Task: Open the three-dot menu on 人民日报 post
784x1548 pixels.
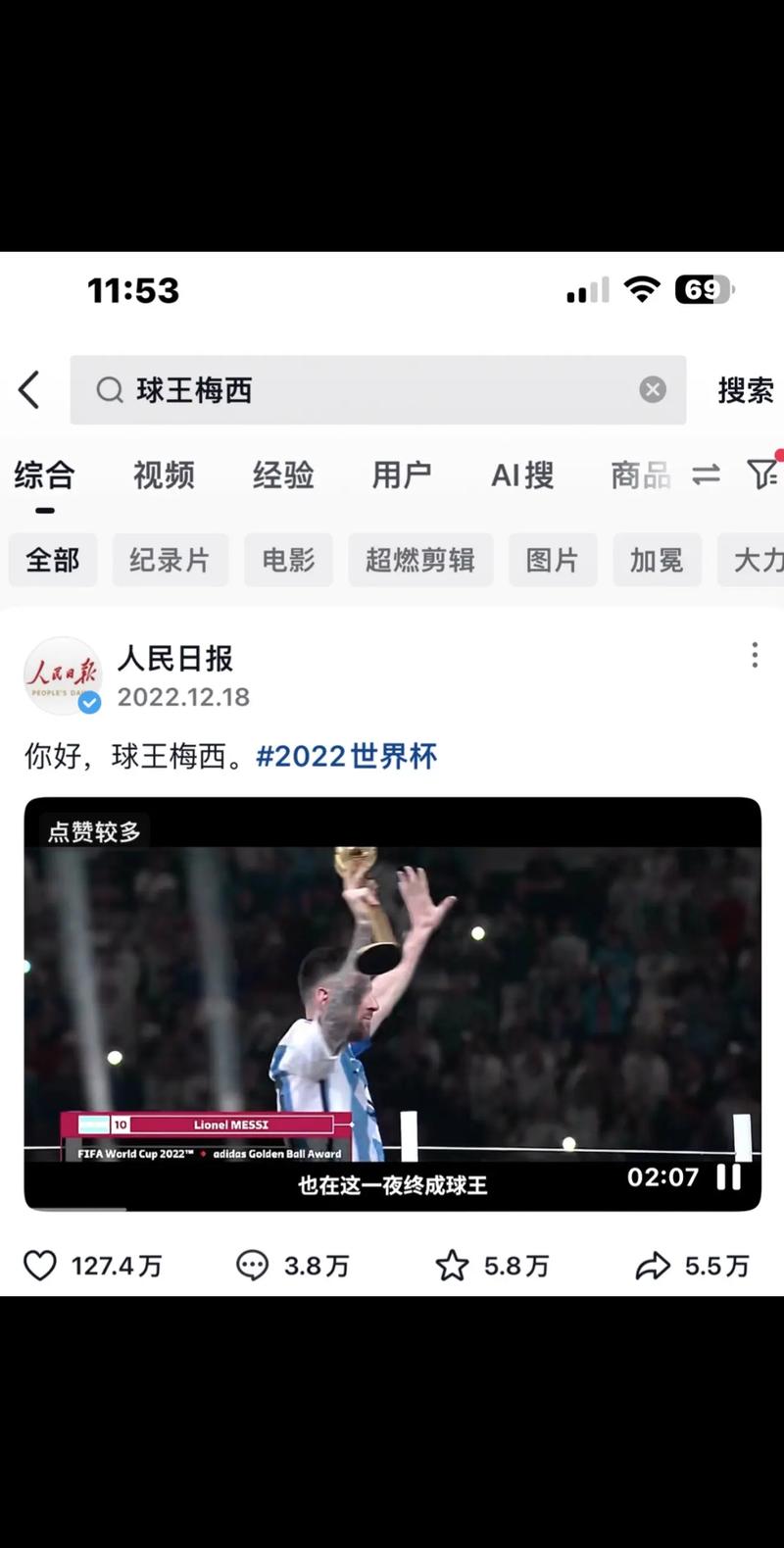Action: [x=754, y=654]
